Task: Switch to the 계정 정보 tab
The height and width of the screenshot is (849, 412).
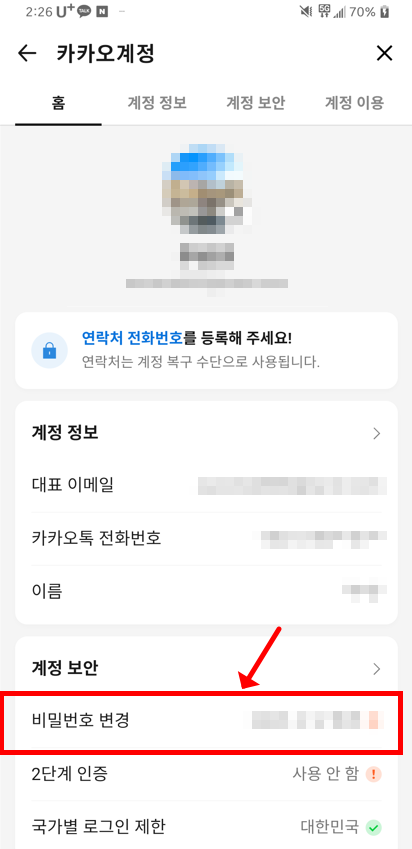Action: coord(157,102)
